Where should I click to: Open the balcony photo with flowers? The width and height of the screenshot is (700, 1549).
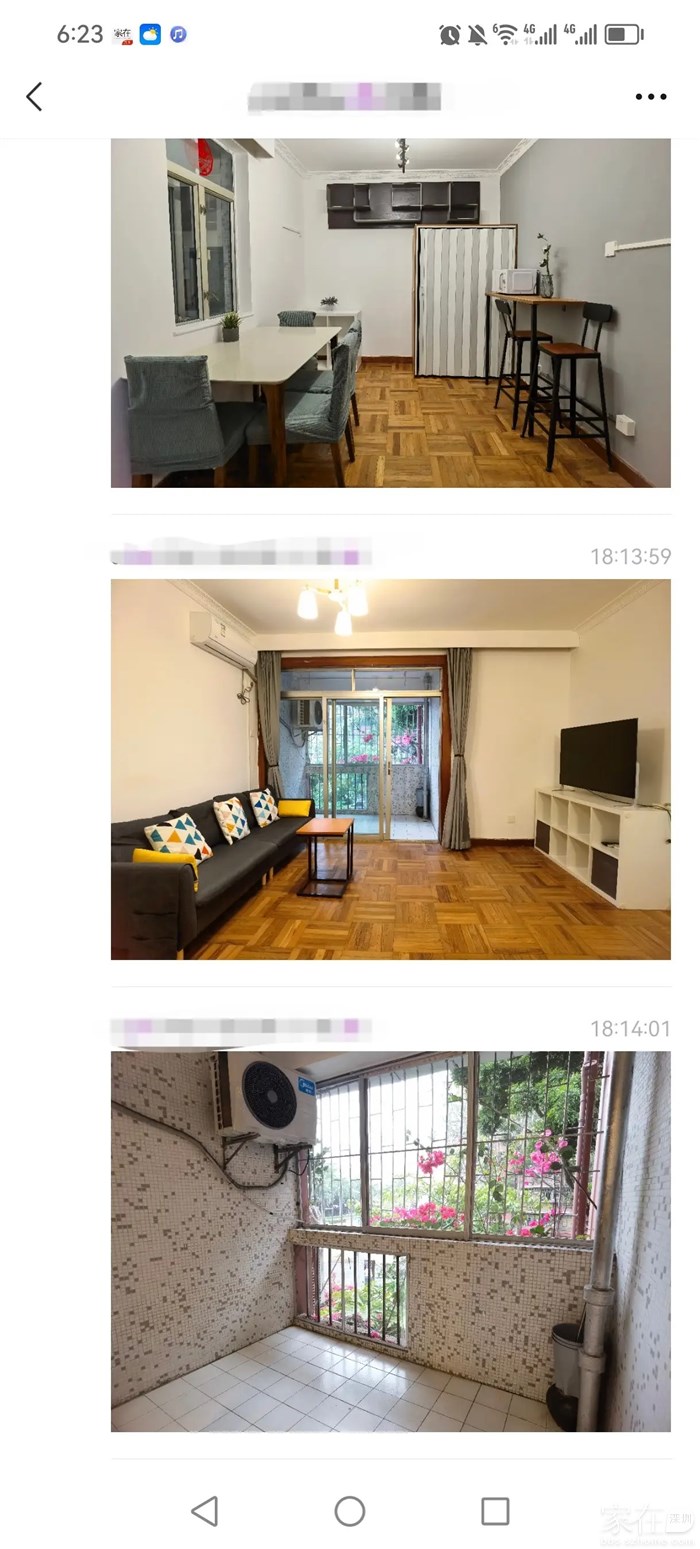click(x=390, y=1241)
